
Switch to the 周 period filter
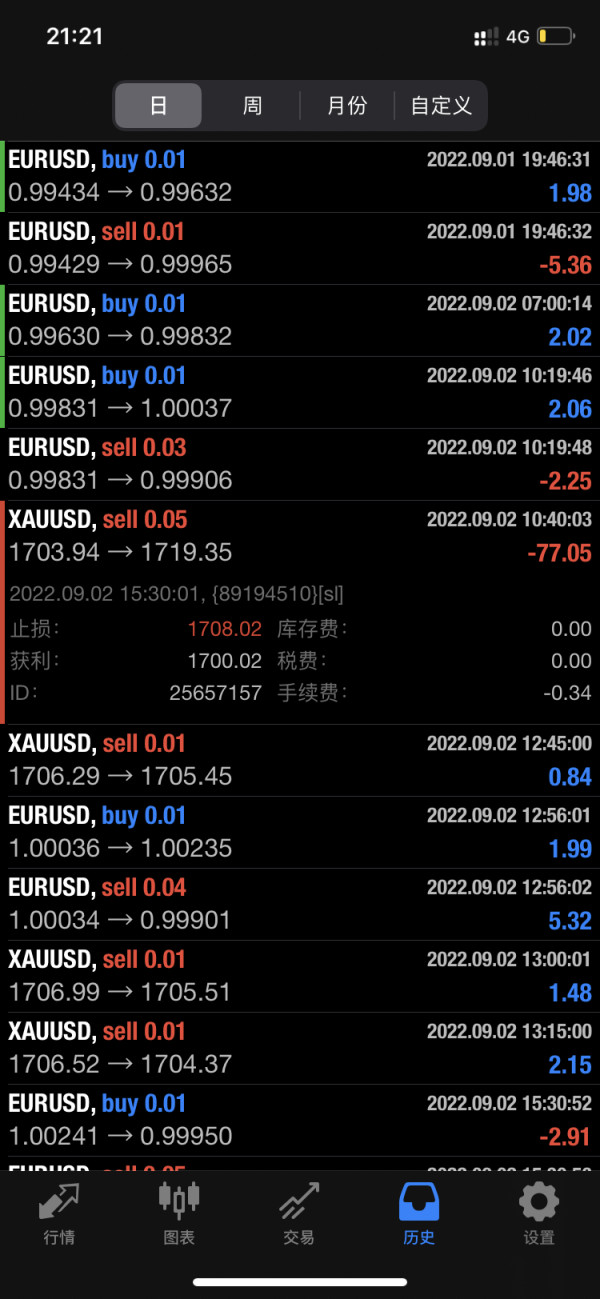click(252, 106)
